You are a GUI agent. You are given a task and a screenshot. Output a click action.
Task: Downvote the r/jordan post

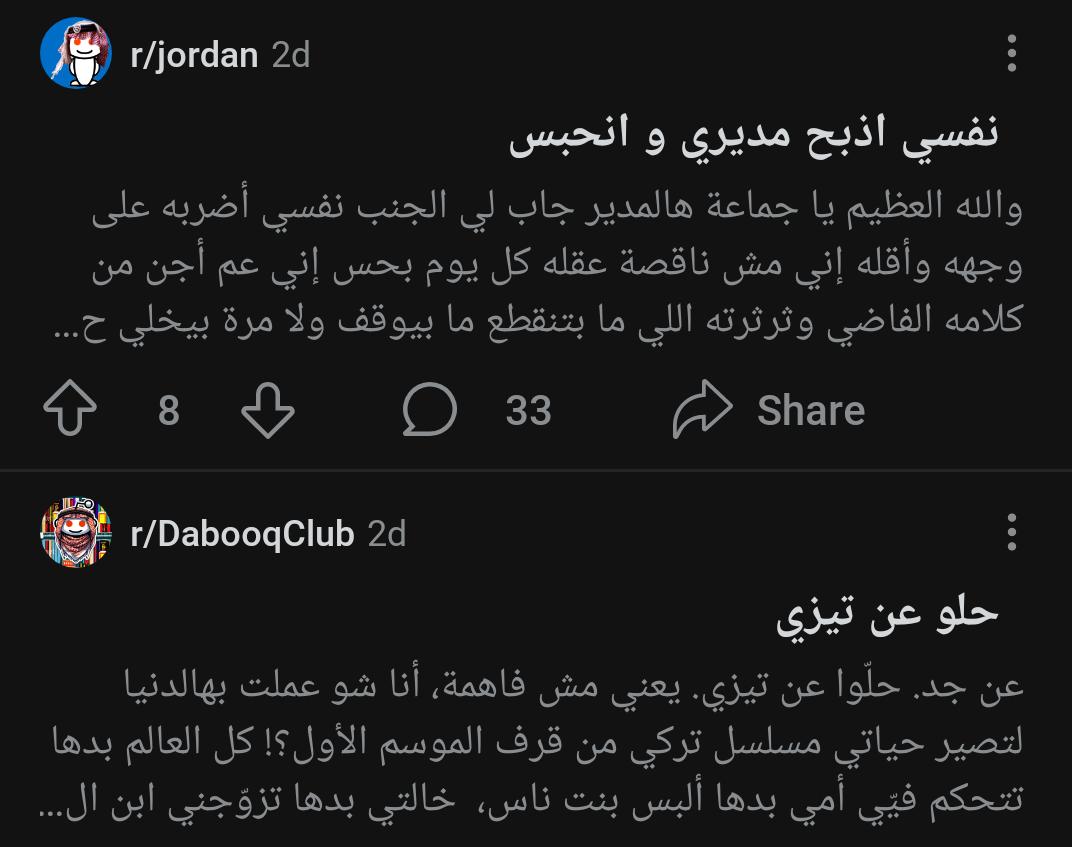(x=268, y=411)
